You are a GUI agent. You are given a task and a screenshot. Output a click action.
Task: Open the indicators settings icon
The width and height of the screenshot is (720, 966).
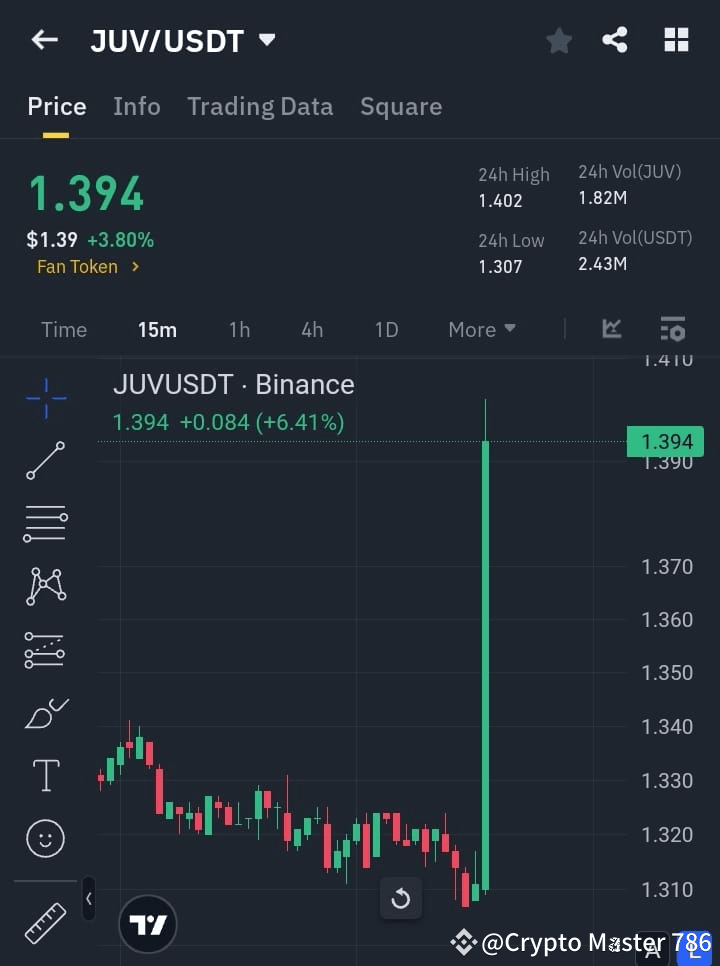point(672,329)
